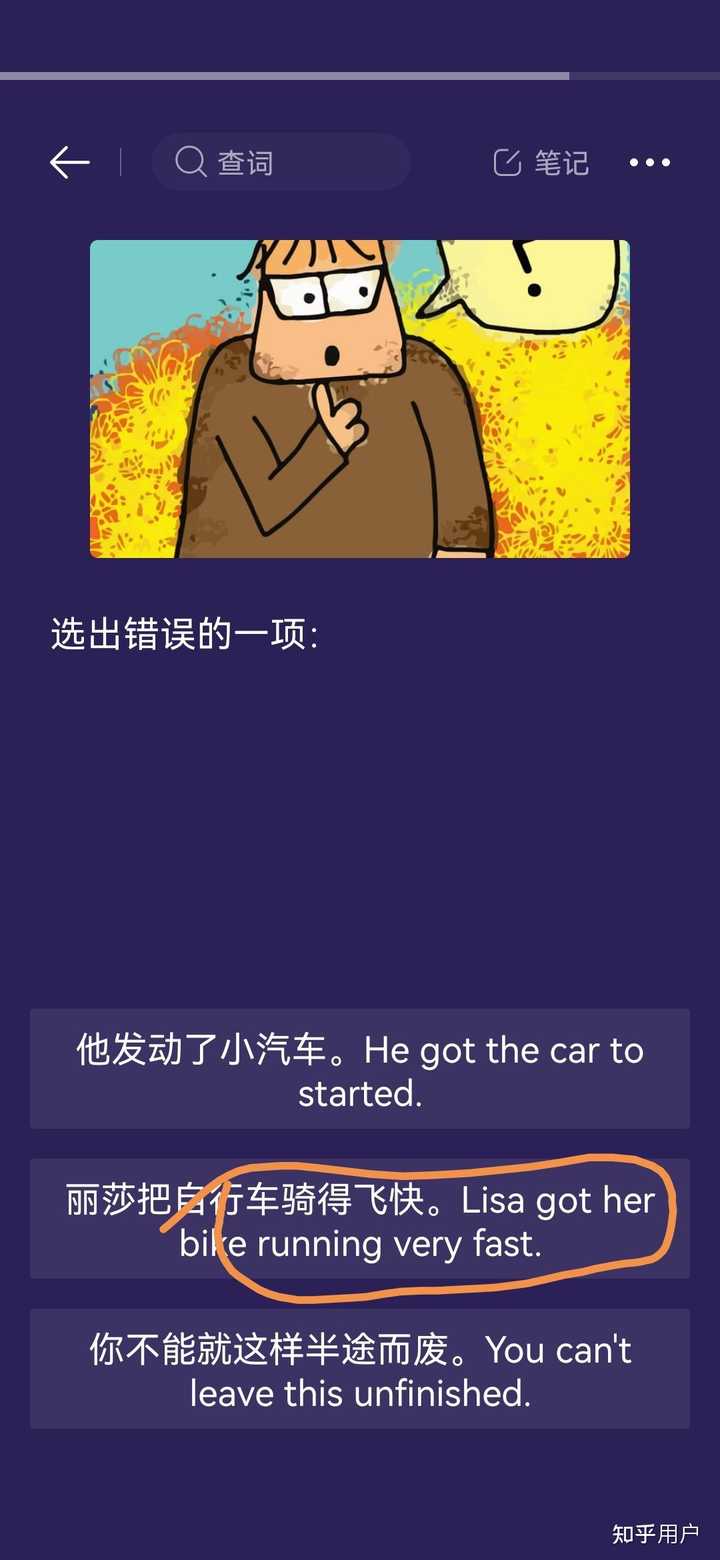Tap the three-dot overflow menu icon
The height and width of the screenshot is (1560, 720).
(649, 162)
